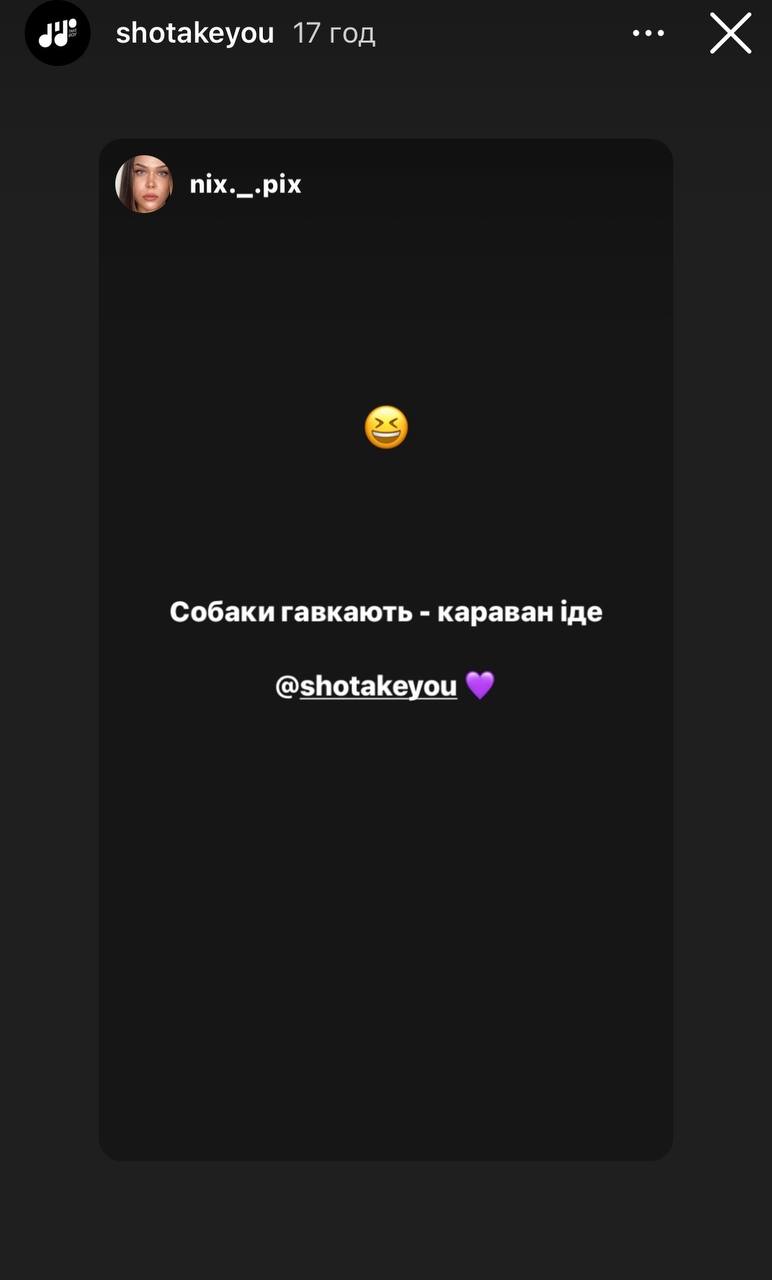Open the shotakeyou username in header
Image resolution: width=772 pixels, height=1280 pixels.
(195, 33)
